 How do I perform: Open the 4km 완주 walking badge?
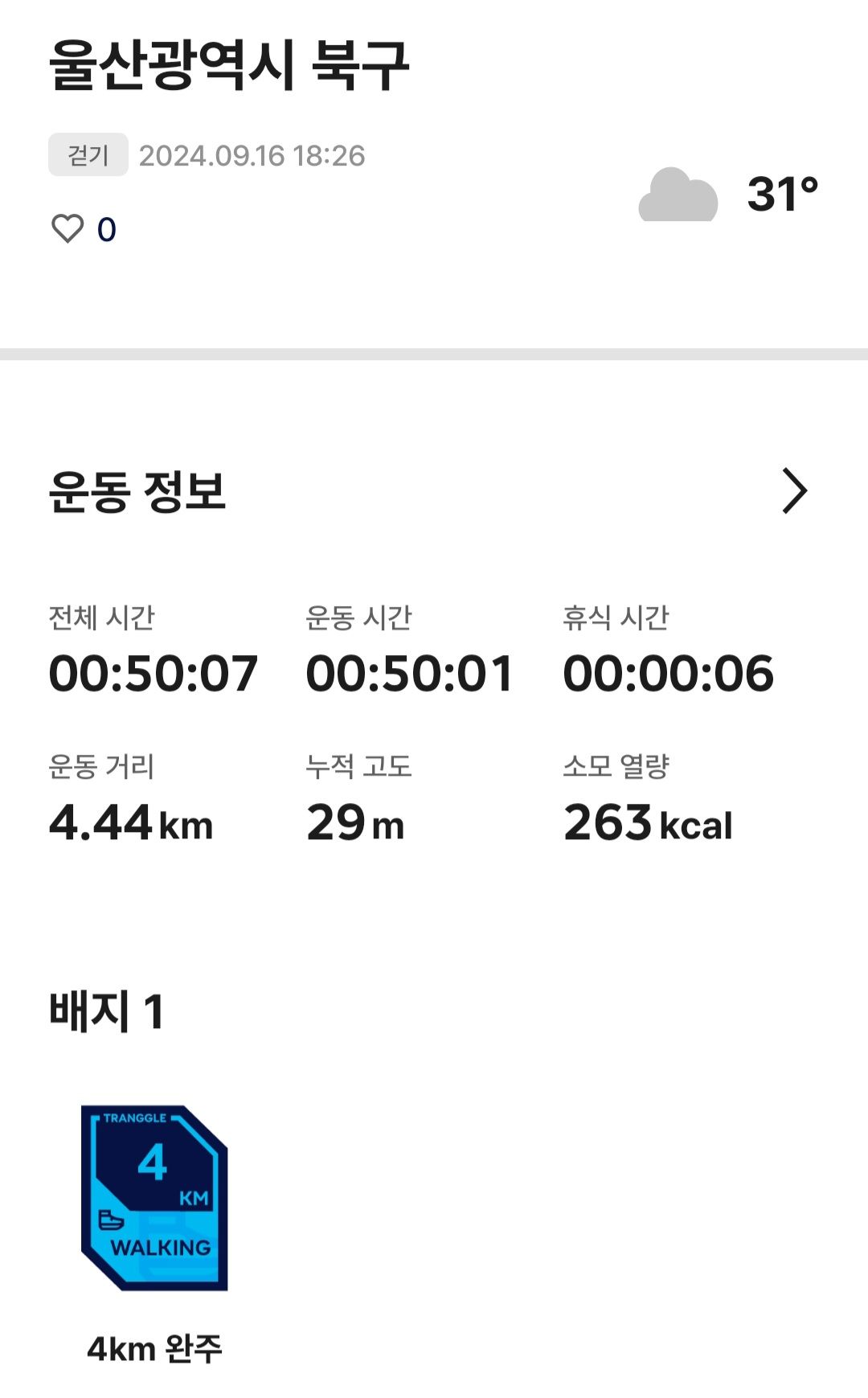click(x=154, y=1198)
